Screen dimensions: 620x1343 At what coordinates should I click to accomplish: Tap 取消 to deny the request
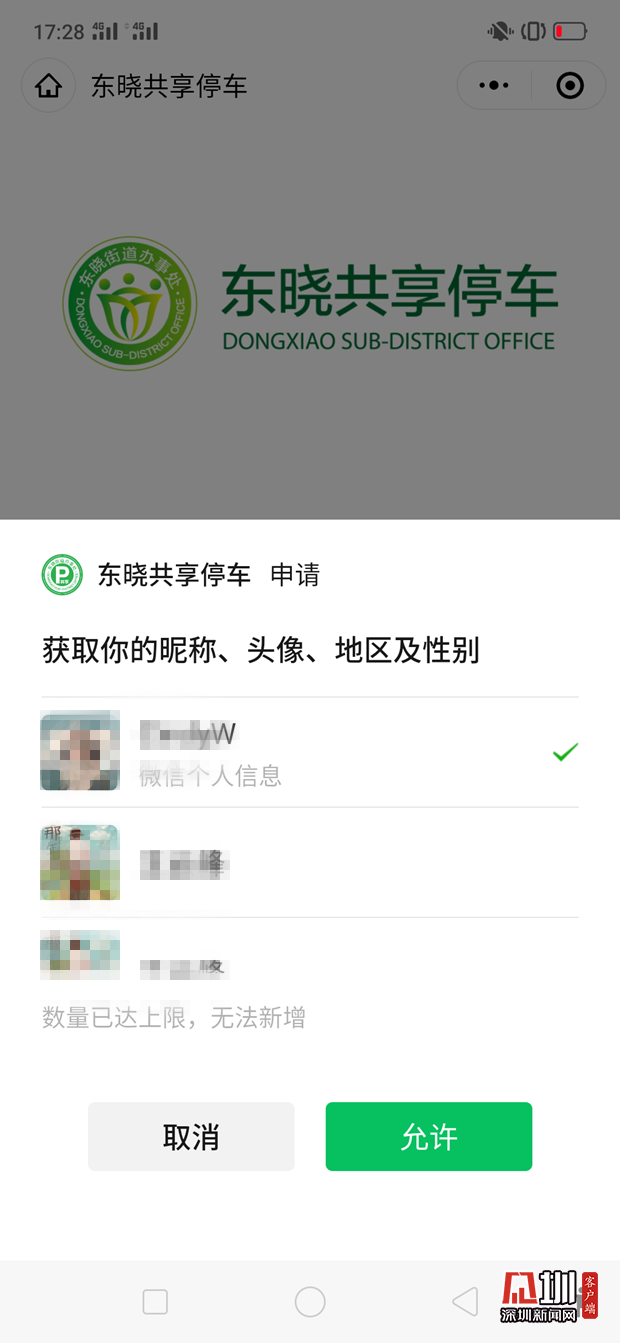click(191, 1136)
